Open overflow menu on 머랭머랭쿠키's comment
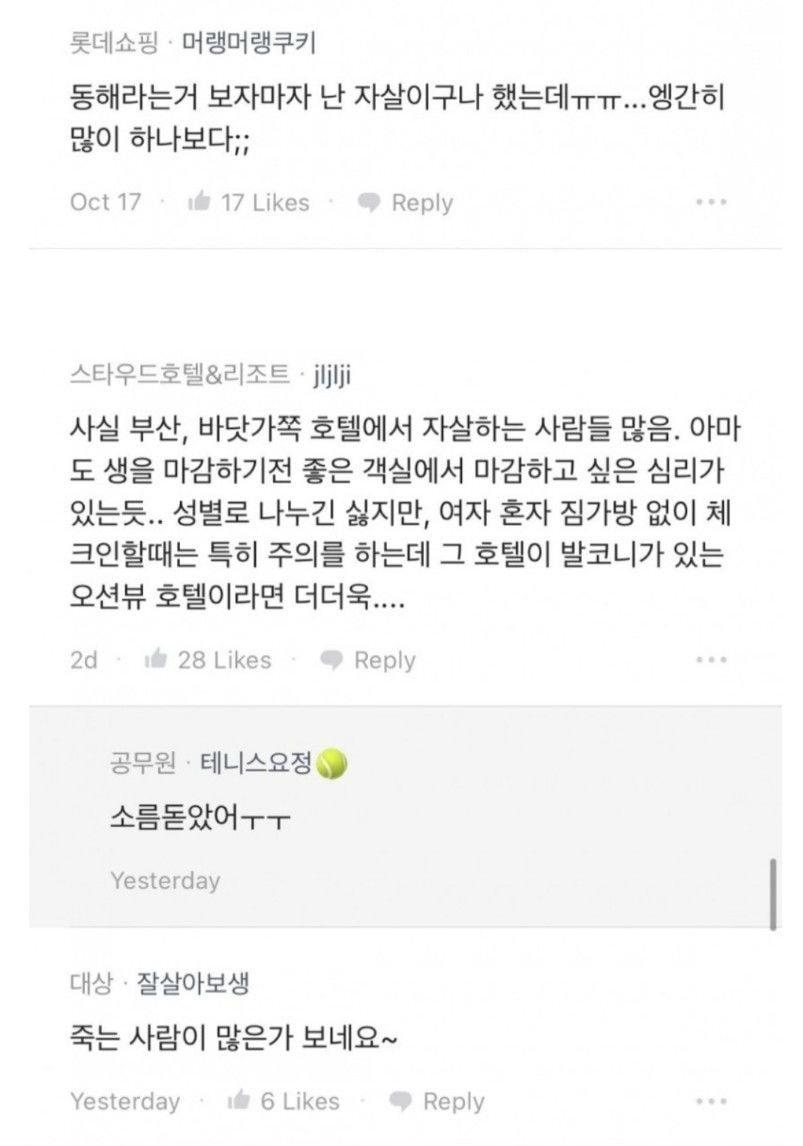Viewport: 803px width, 1146px height. point(711,202)
